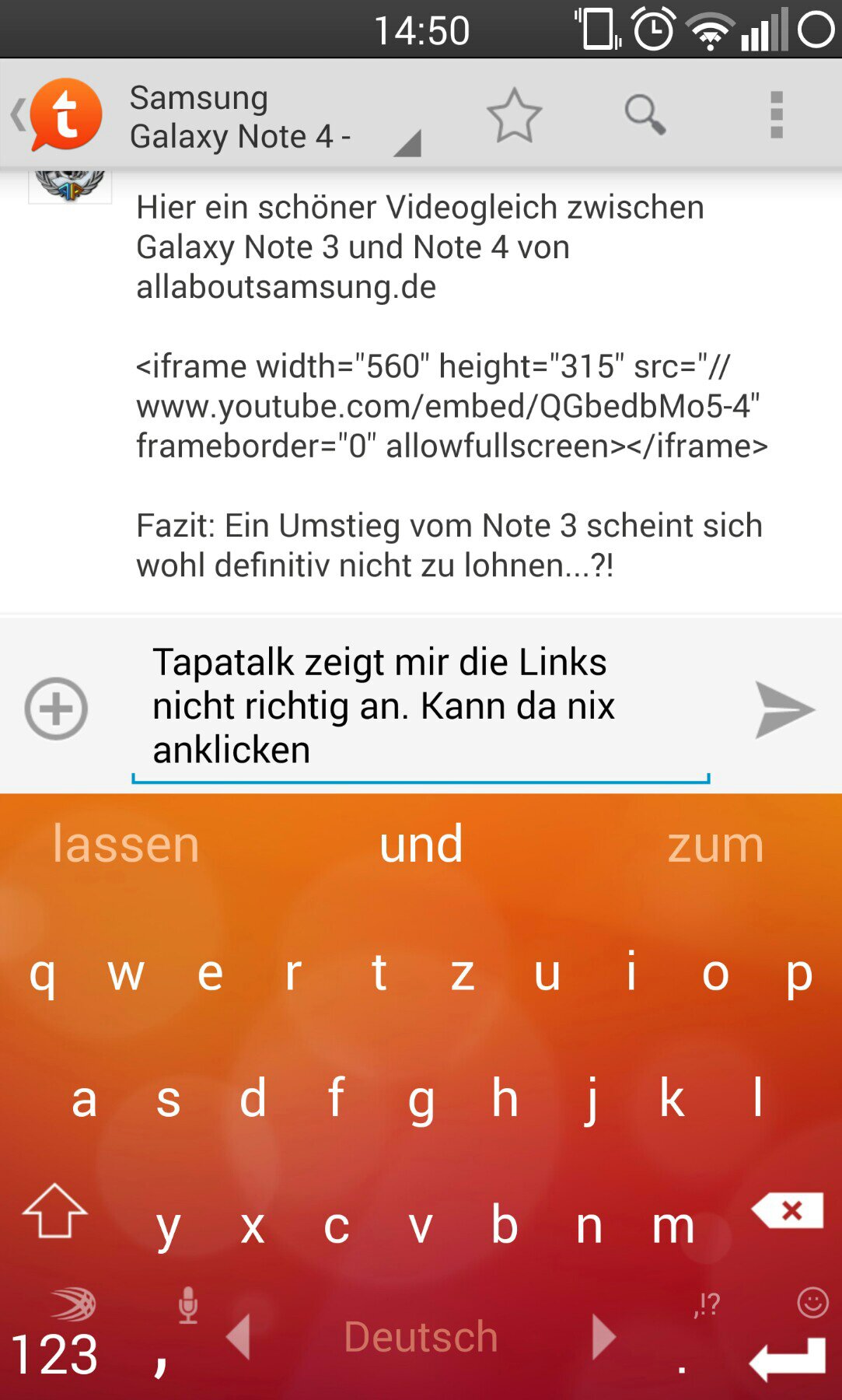
Task: Open search in the thread
Action: tap(645, 115)
